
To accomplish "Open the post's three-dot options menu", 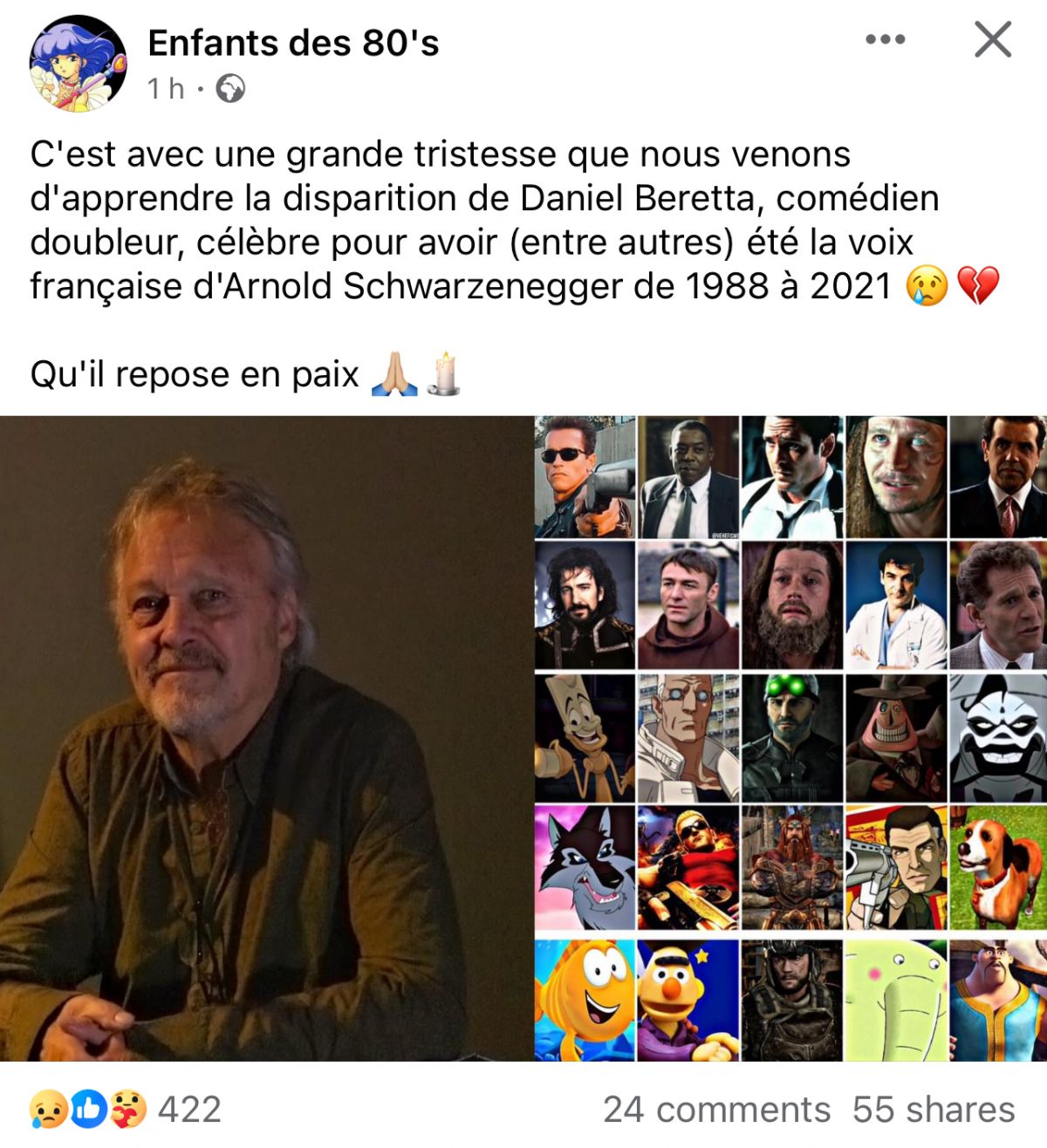I will point(885,40).
